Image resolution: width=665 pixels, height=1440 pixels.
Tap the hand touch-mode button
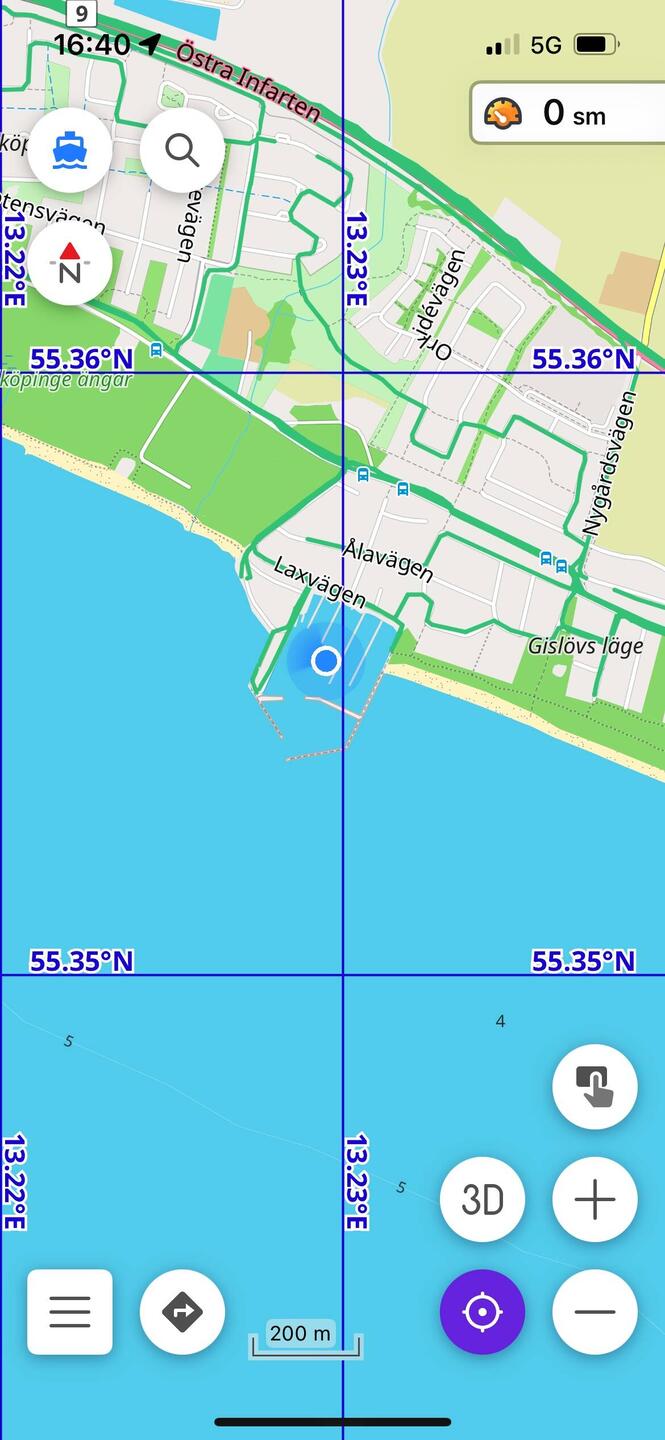pos(595,1087)
